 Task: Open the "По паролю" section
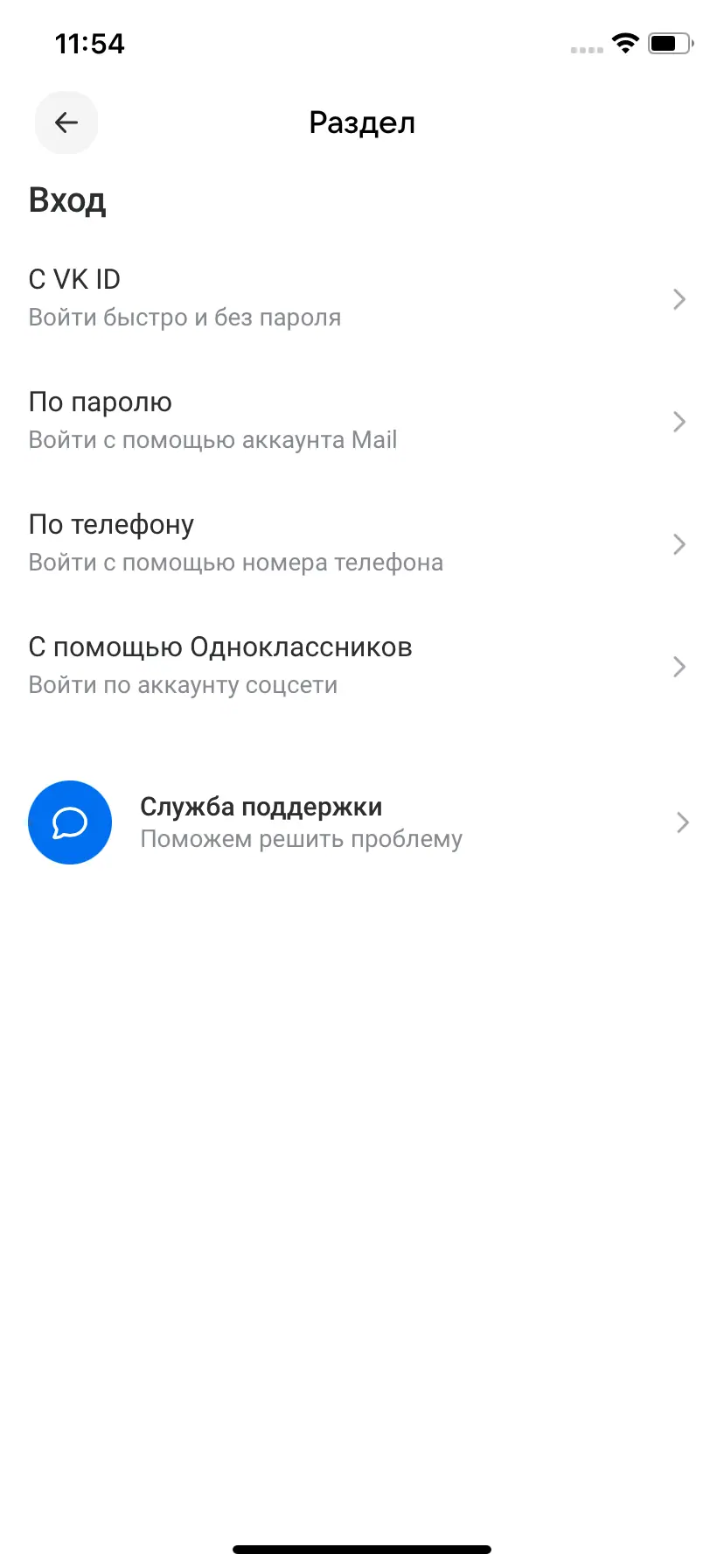click(x=359, y=420)
